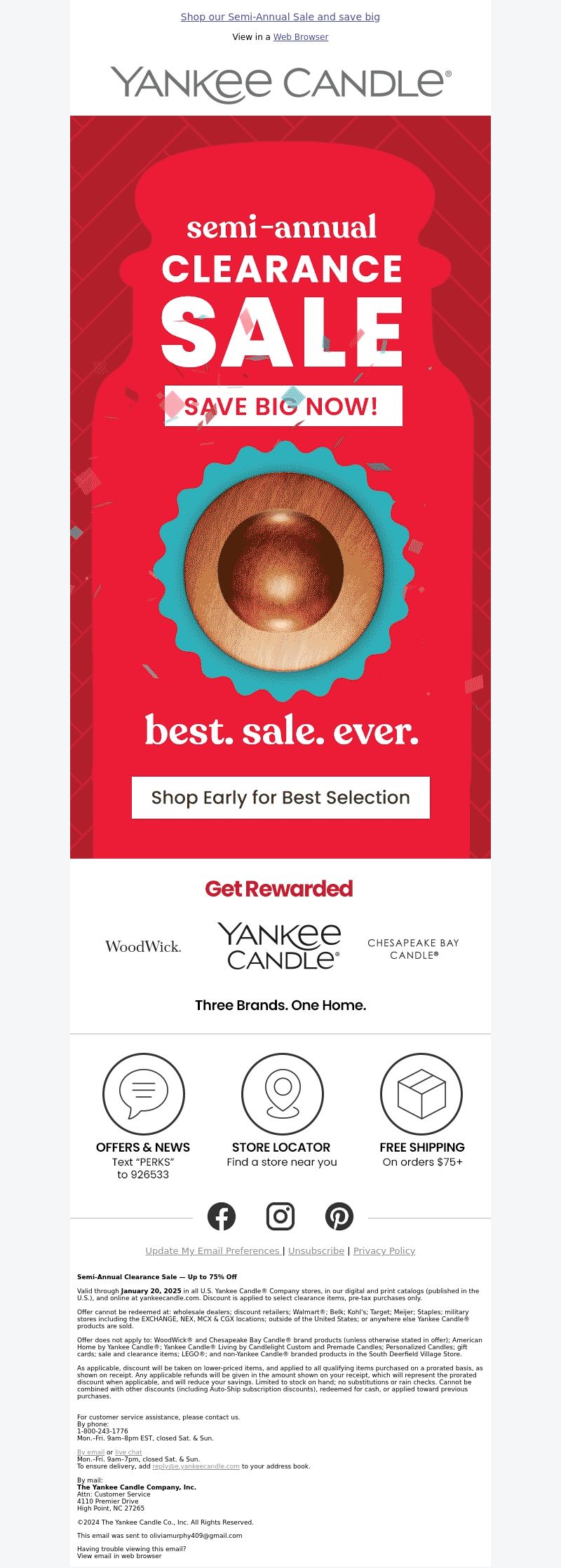Start a live chat with support

(x=128, y=1452)
